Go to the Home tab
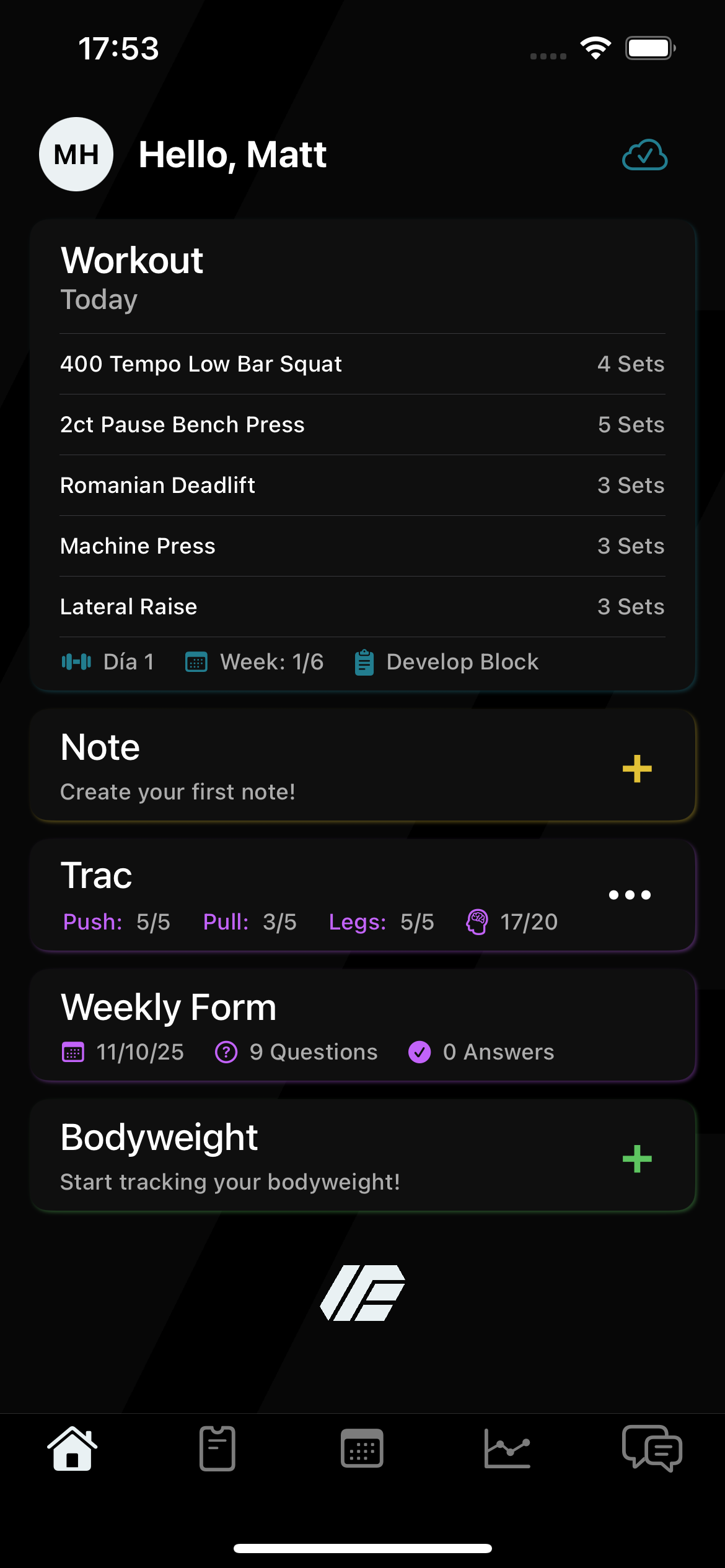Screen dimensions: 725x1568 coord(72,1449)
